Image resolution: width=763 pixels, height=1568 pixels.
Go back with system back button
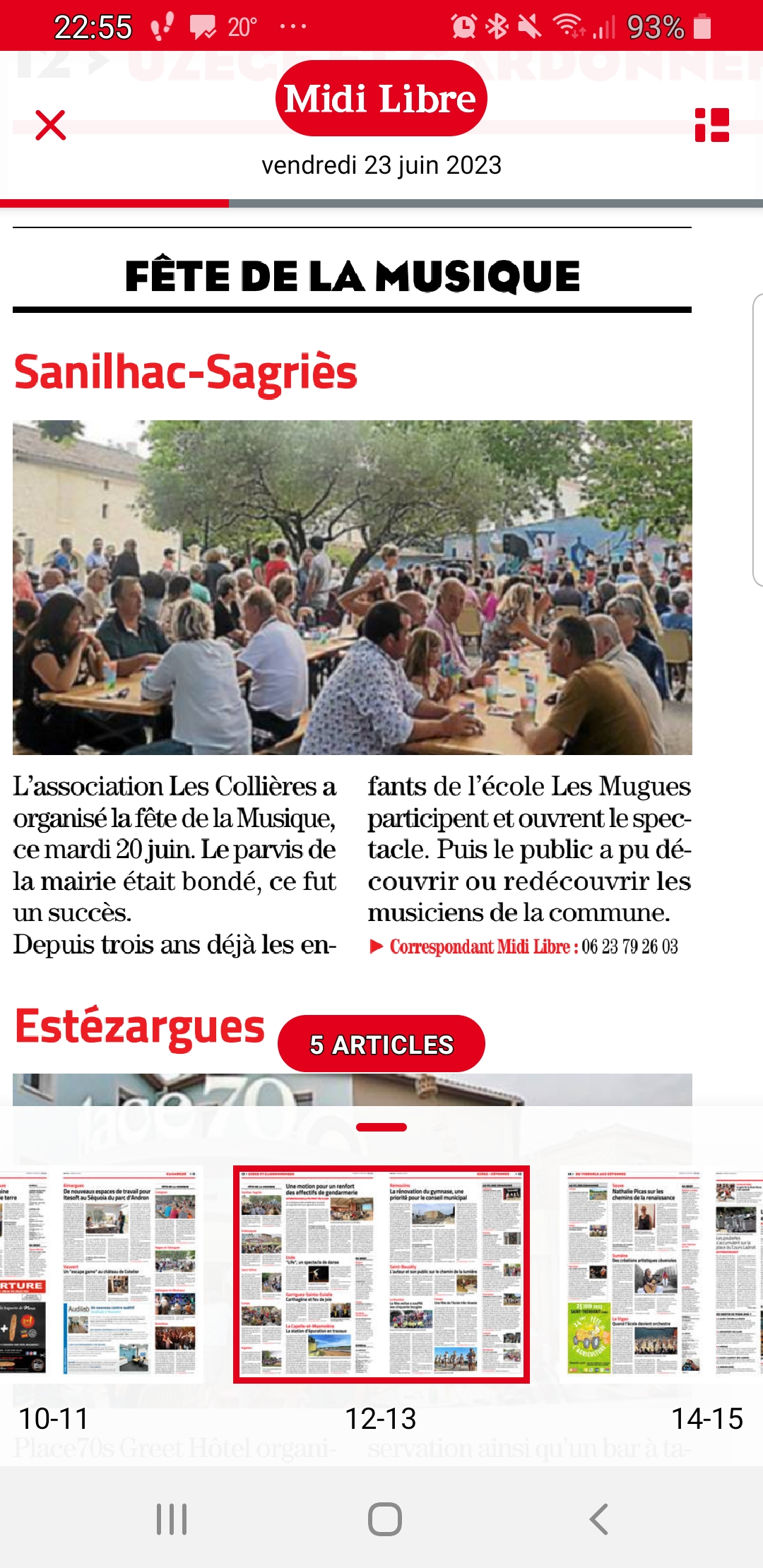[599, 1519]
